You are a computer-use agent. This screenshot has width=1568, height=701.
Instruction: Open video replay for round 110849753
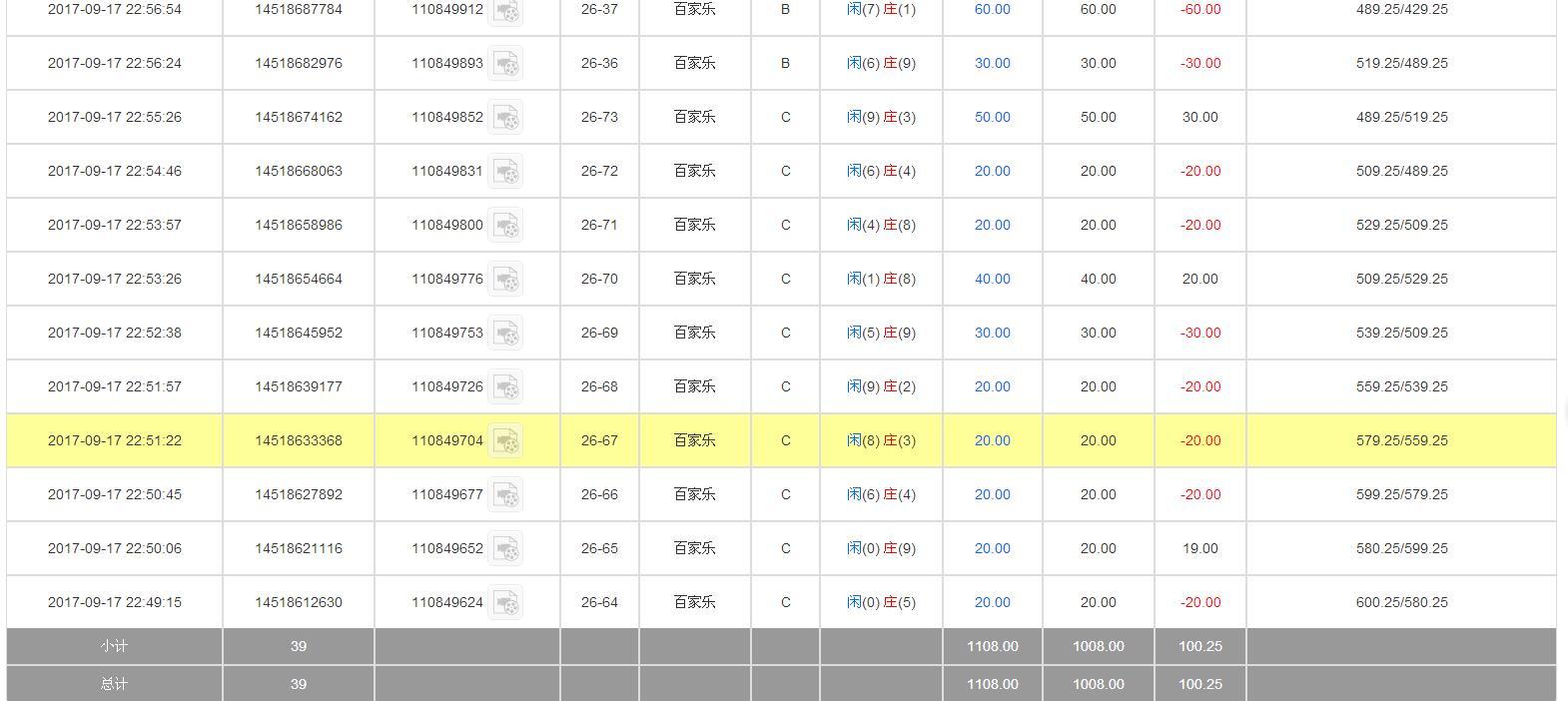[505, 334]
